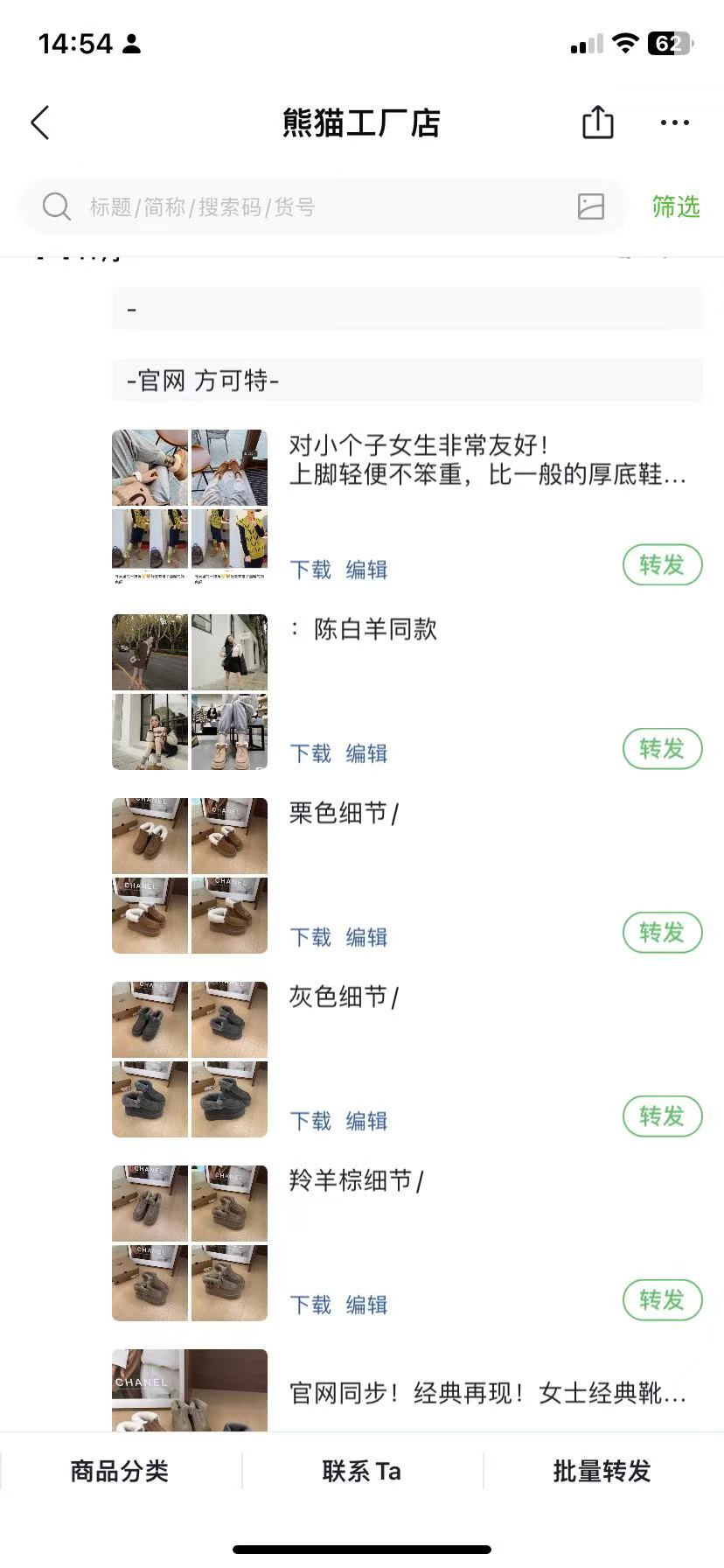Open 商品分类 at the bottom

point(120,1472)
